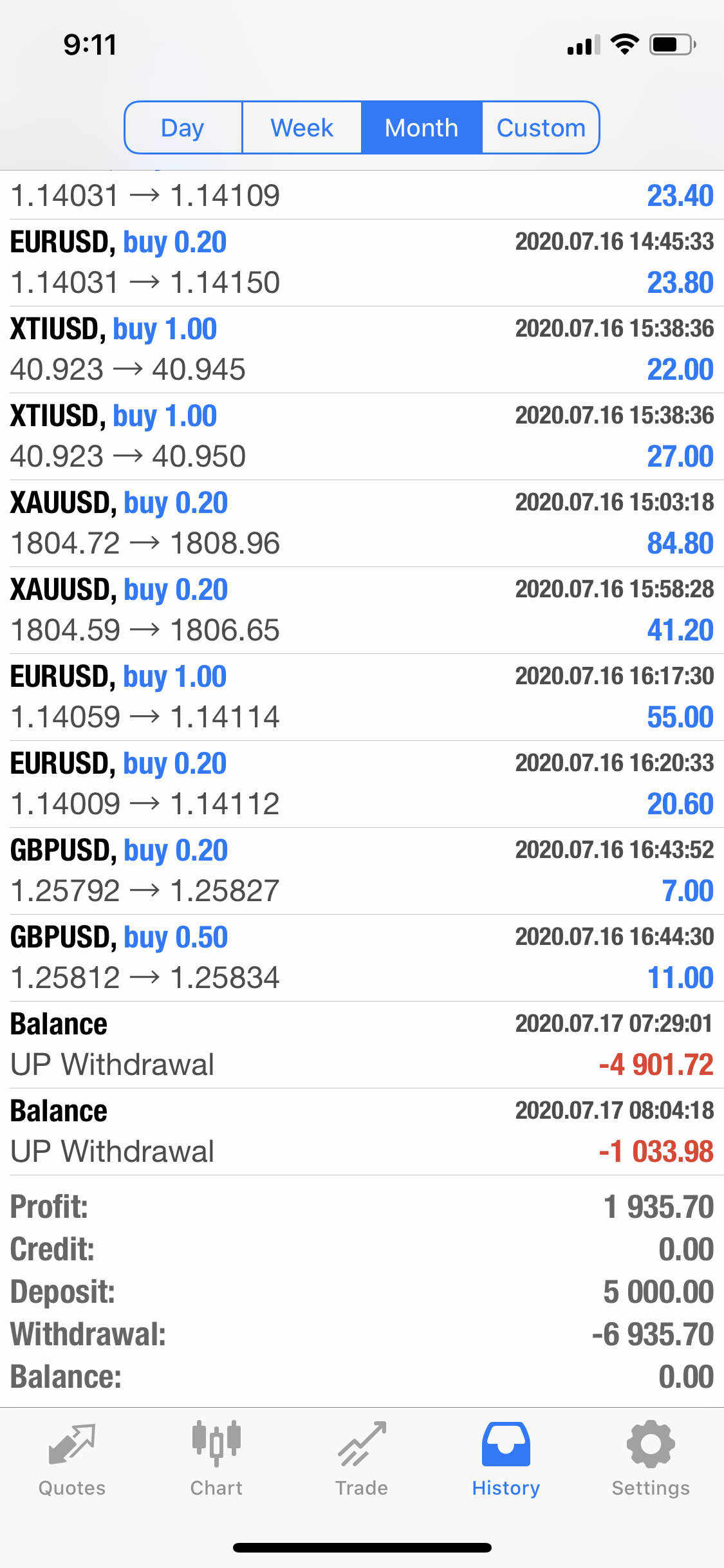Viewport: 724px width, 1568px height.
Task: Expand the EURUSD buy 1.00 trade
Action: pos(362,697)
